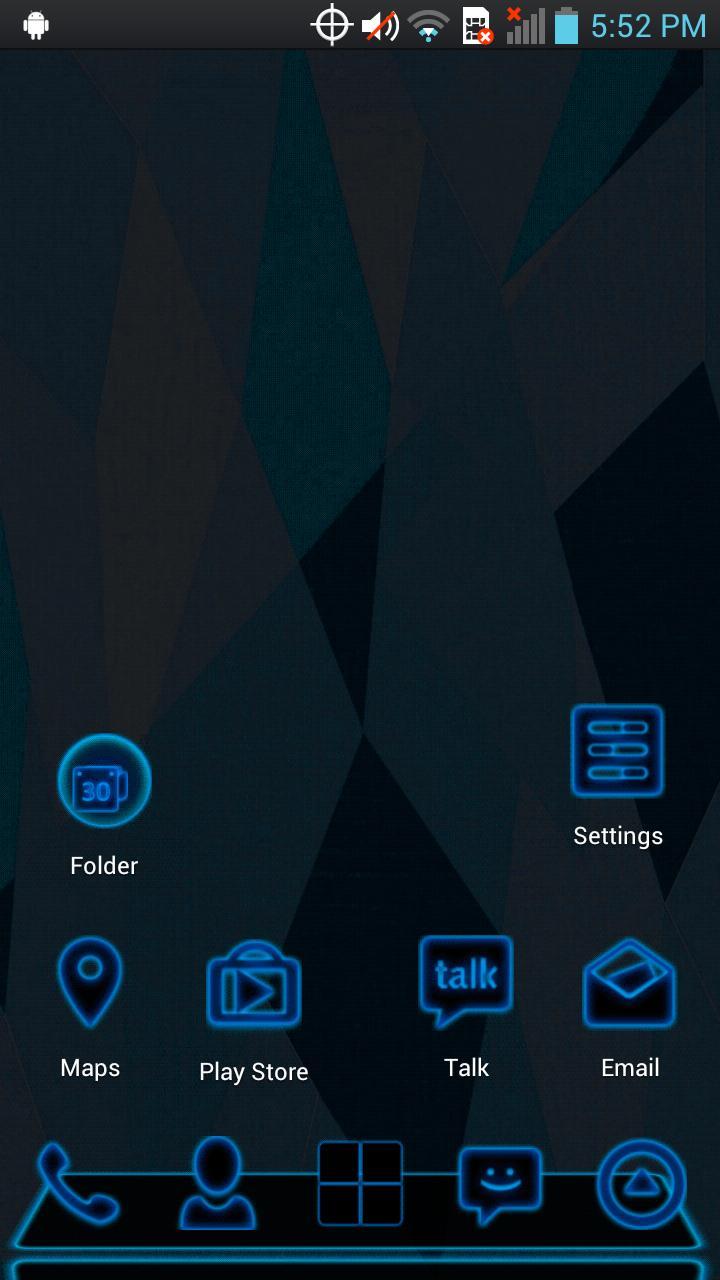
Task: Expand the notification status bar
Action: coord(200,25)
